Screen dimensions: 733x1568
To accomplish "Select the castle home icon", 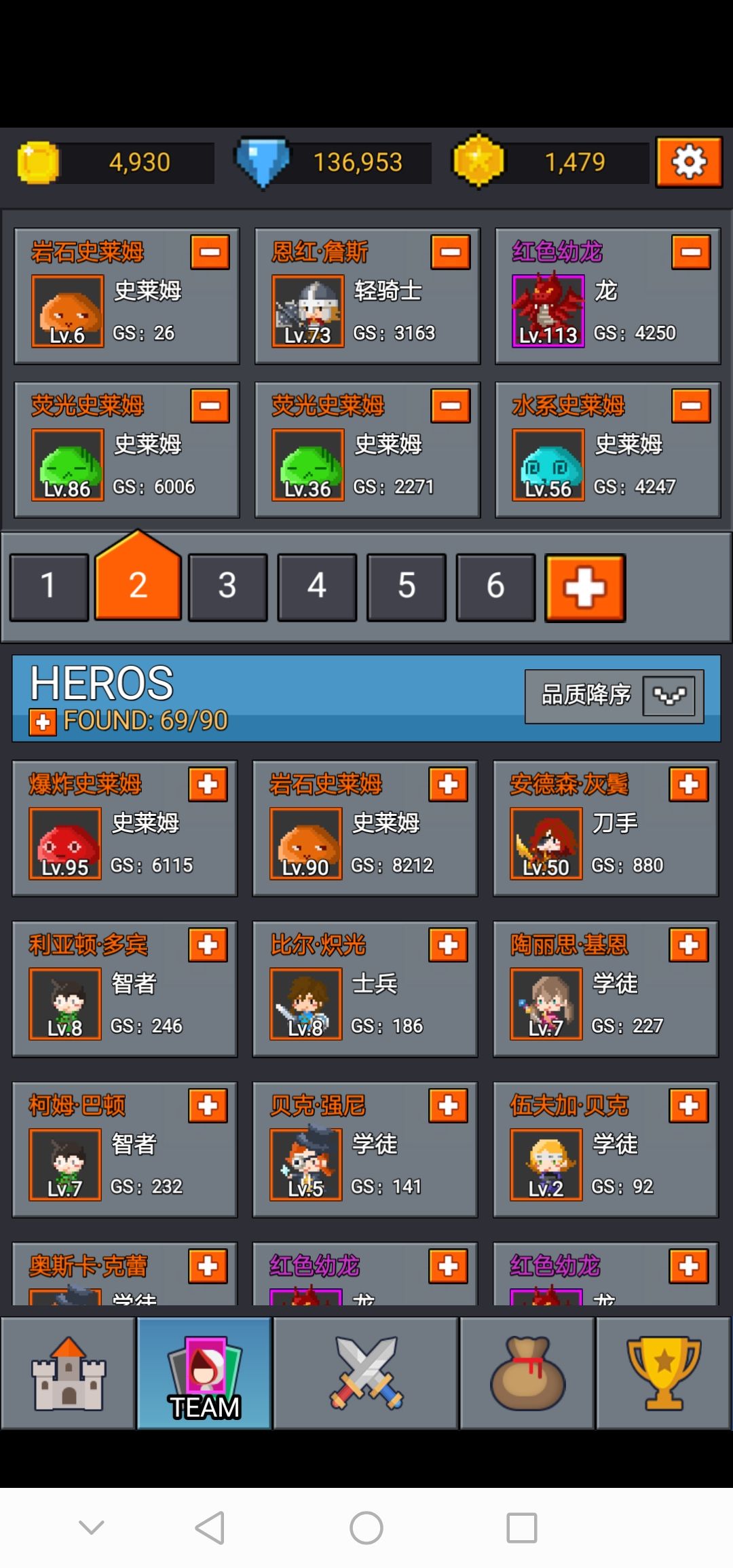I will click(x=68, y=1371).
